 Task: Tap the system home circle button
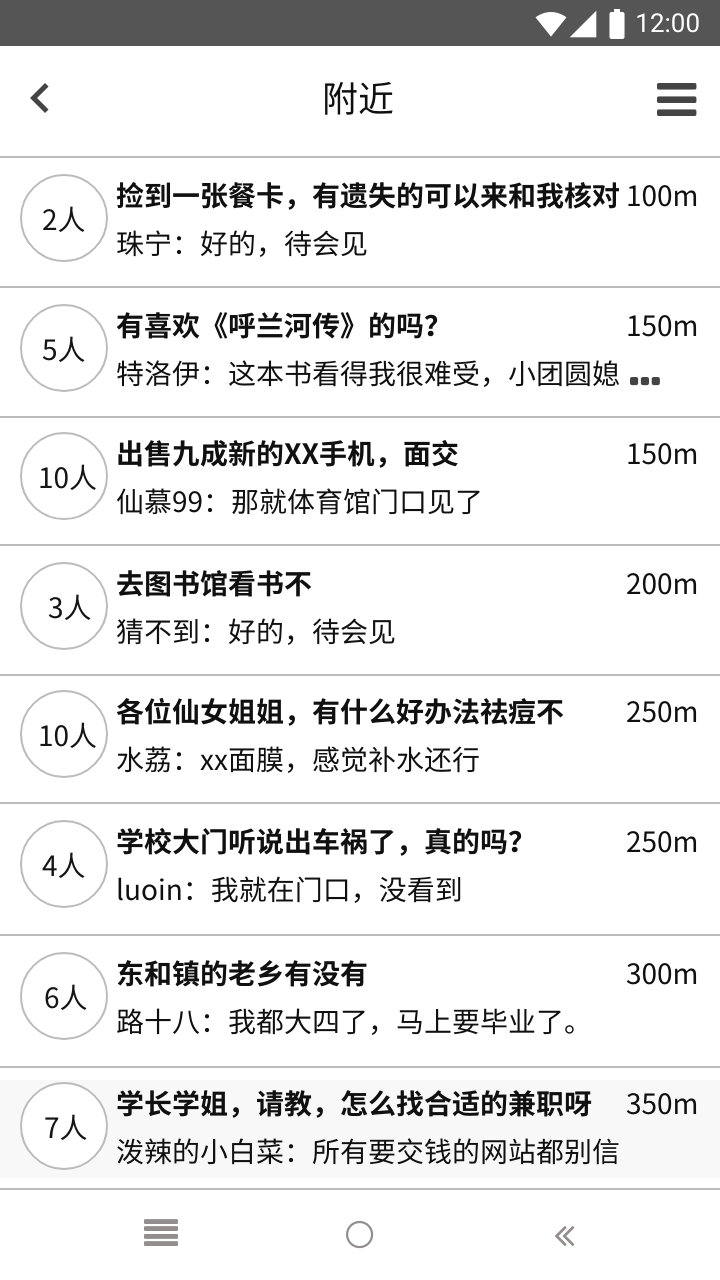coord(360,1235)
